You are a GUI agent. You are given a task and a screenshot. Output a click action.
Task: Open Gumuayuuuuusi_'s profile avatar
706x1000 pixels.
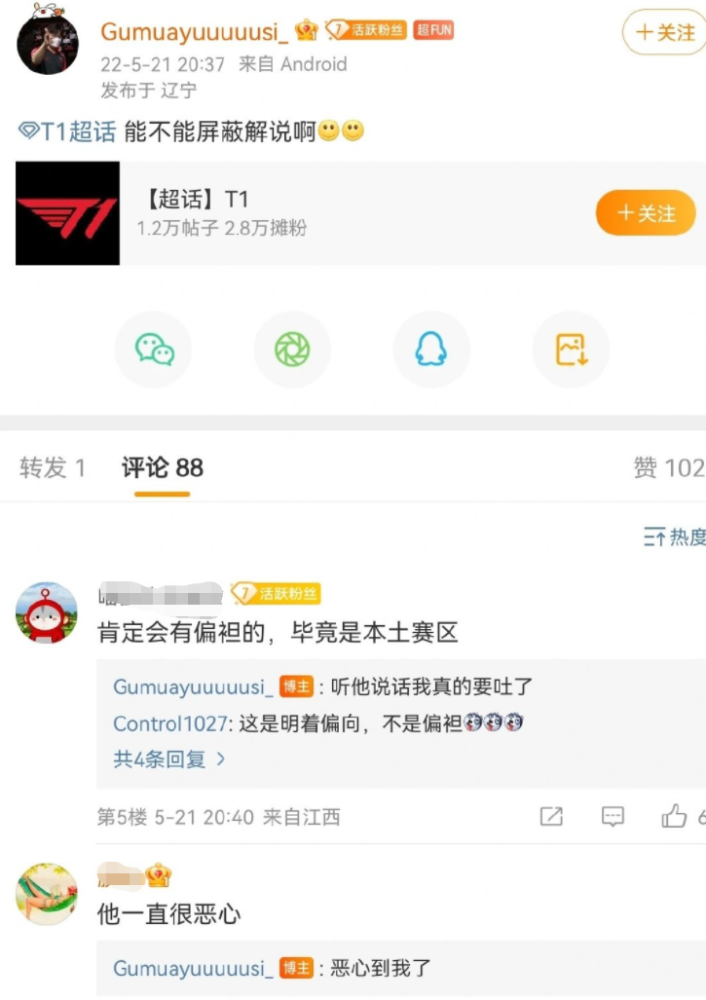point(48,45)
